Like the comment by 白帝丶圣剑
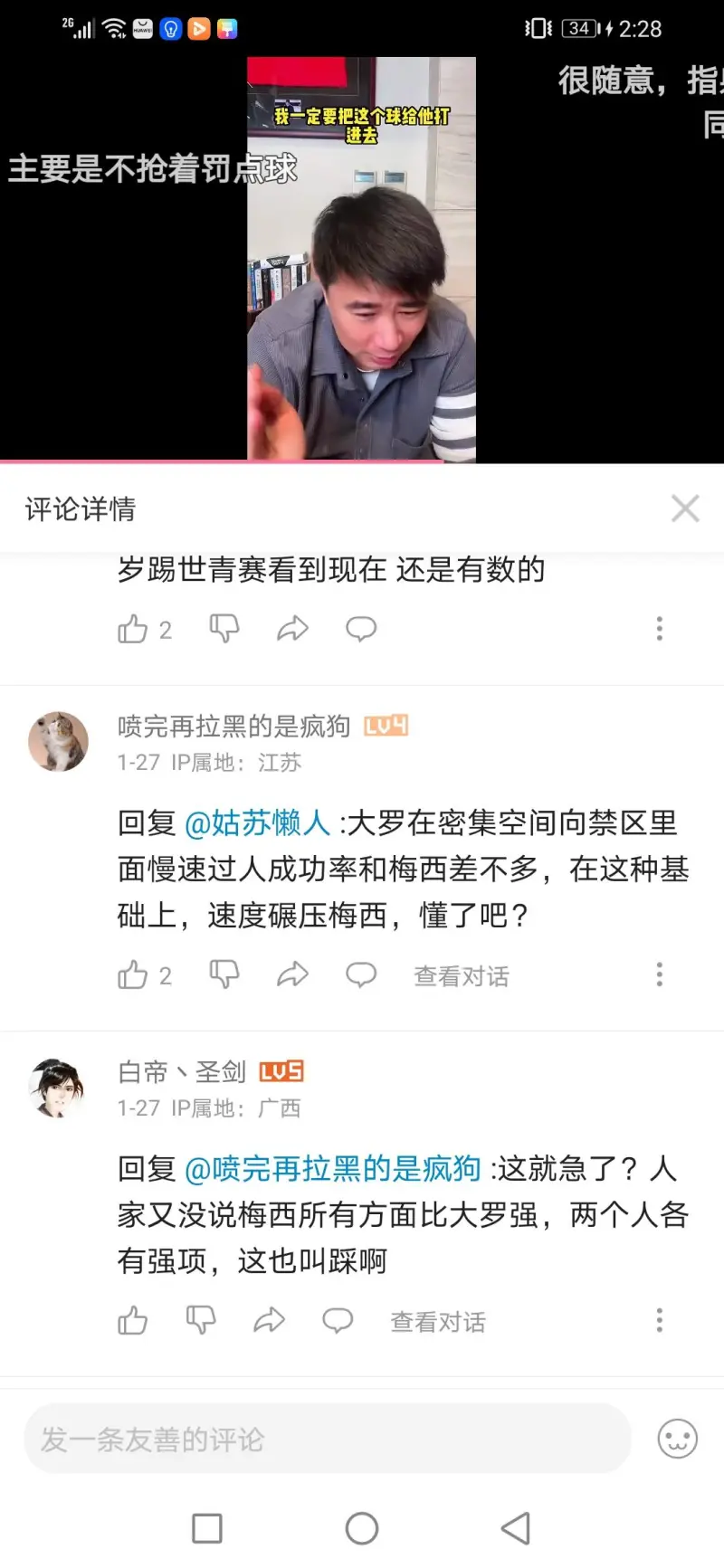 [133, 1321]
